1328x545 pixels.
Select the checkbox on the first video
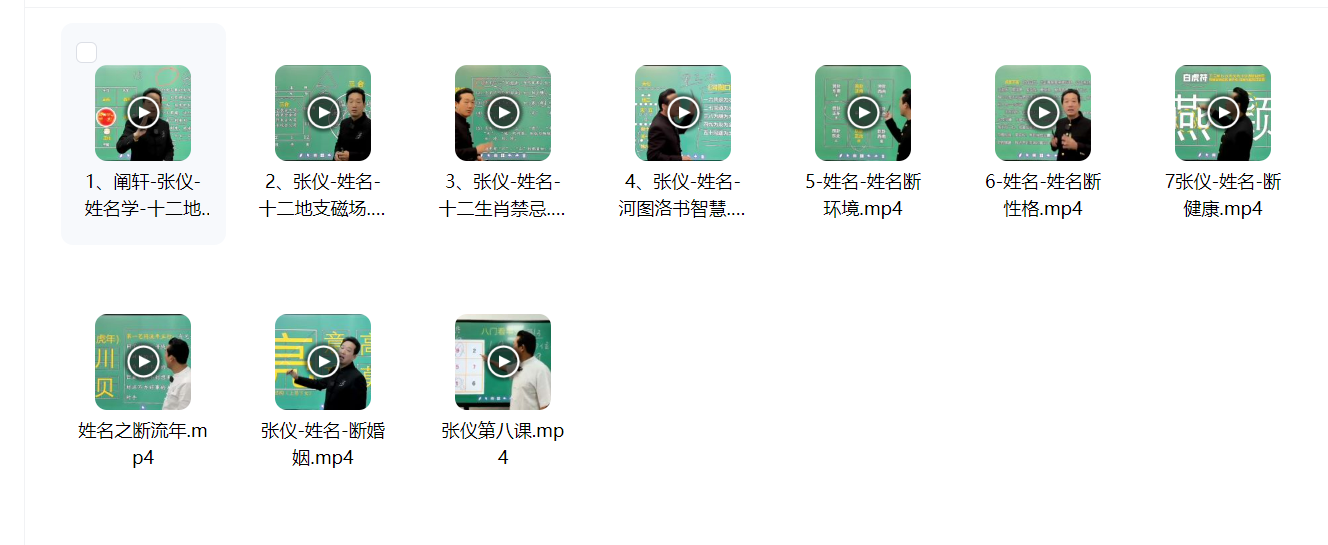click(x=87, y=53)
